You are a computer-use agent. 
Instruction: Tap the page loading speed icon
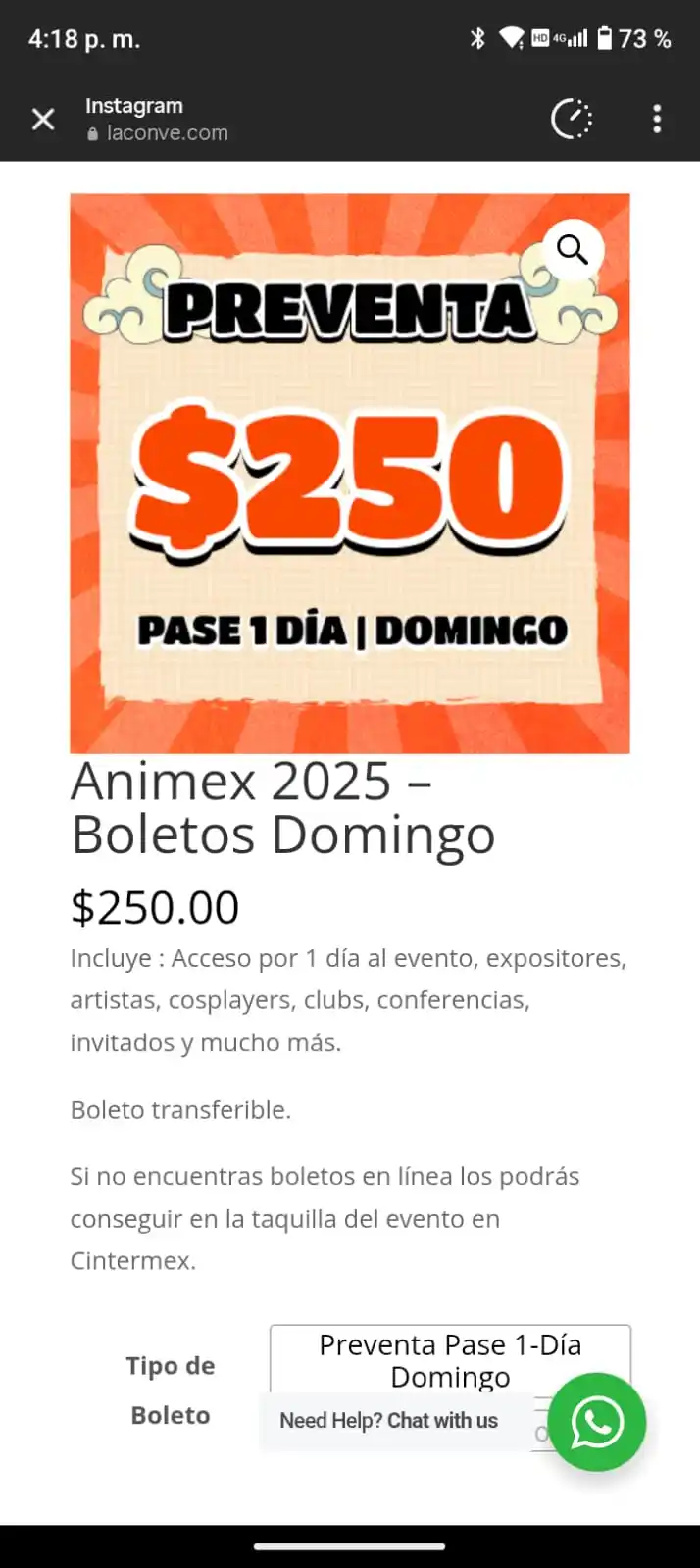click(572, 120)
